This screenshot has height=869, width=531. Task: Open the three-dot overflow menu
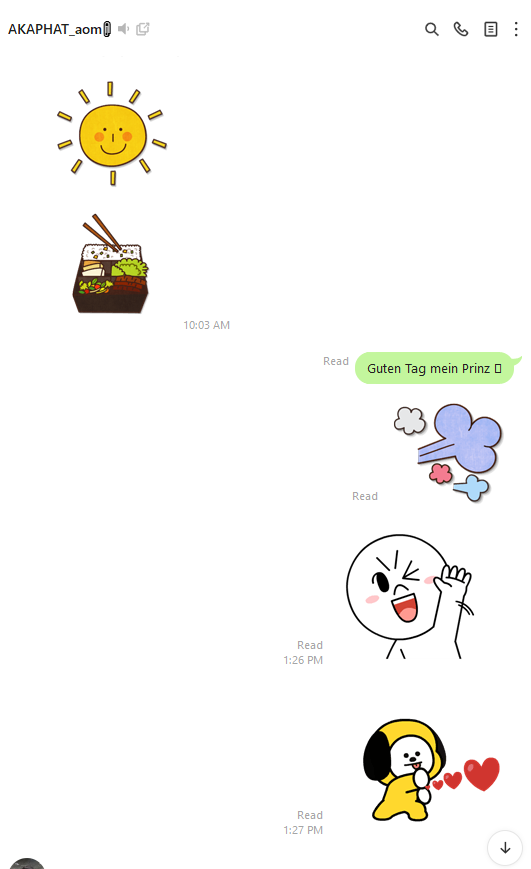516,29
